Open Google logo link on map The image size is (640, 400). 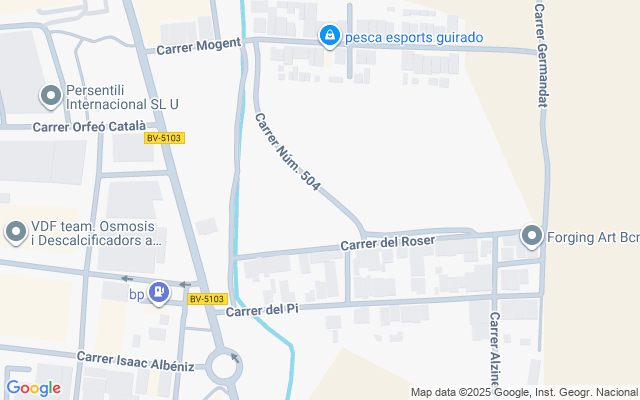pos(33,389)
